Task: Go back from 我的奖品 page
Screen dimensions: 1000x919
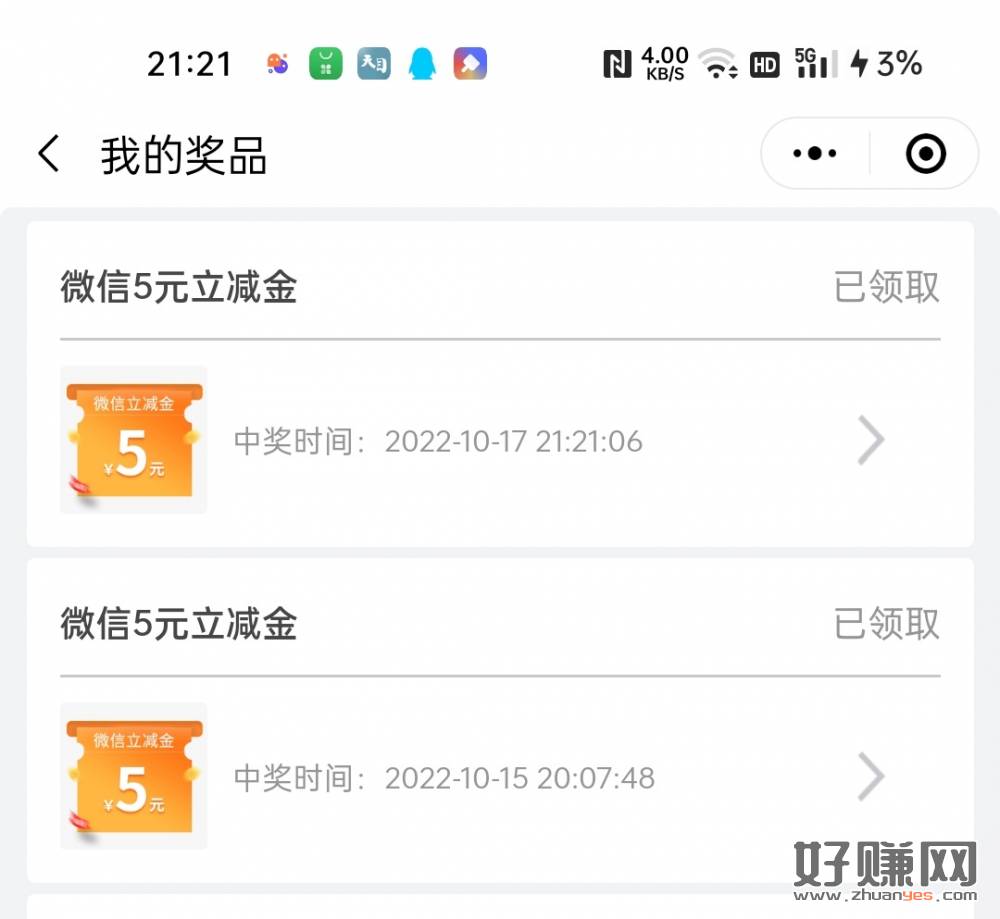Action: [49, 155]
